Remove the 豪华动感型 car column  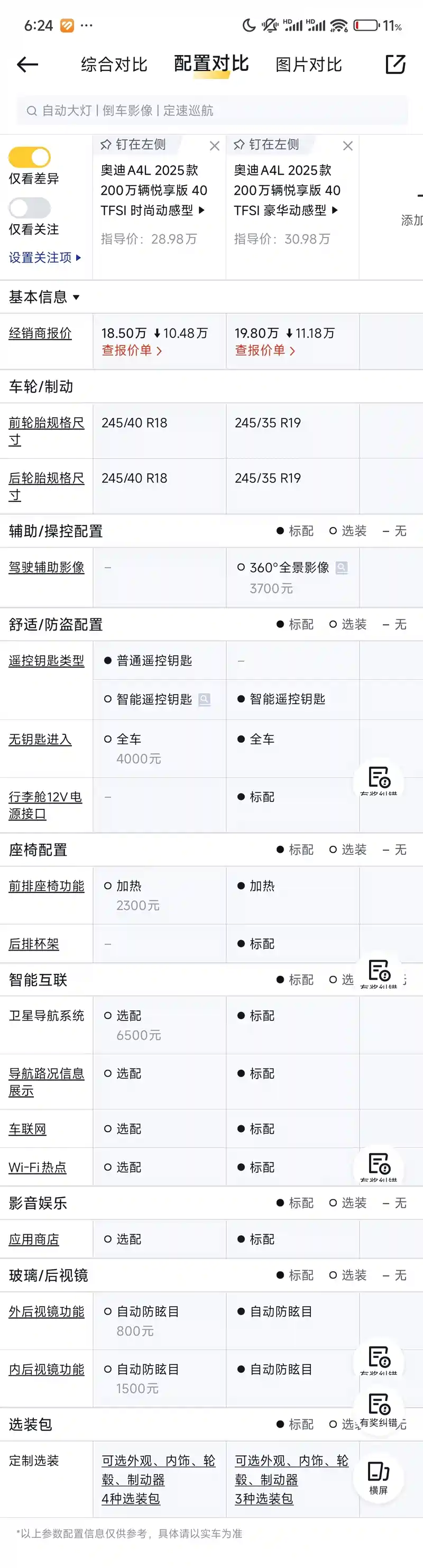347,146
